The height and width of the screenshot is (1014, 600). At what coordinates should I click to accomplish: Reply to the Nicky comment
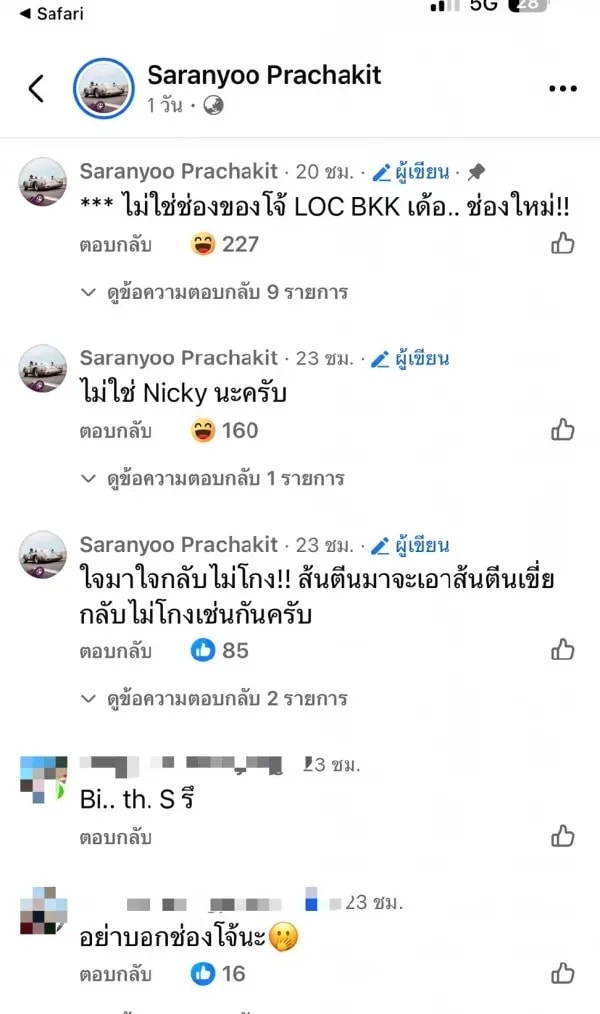[x=115, y=431]
